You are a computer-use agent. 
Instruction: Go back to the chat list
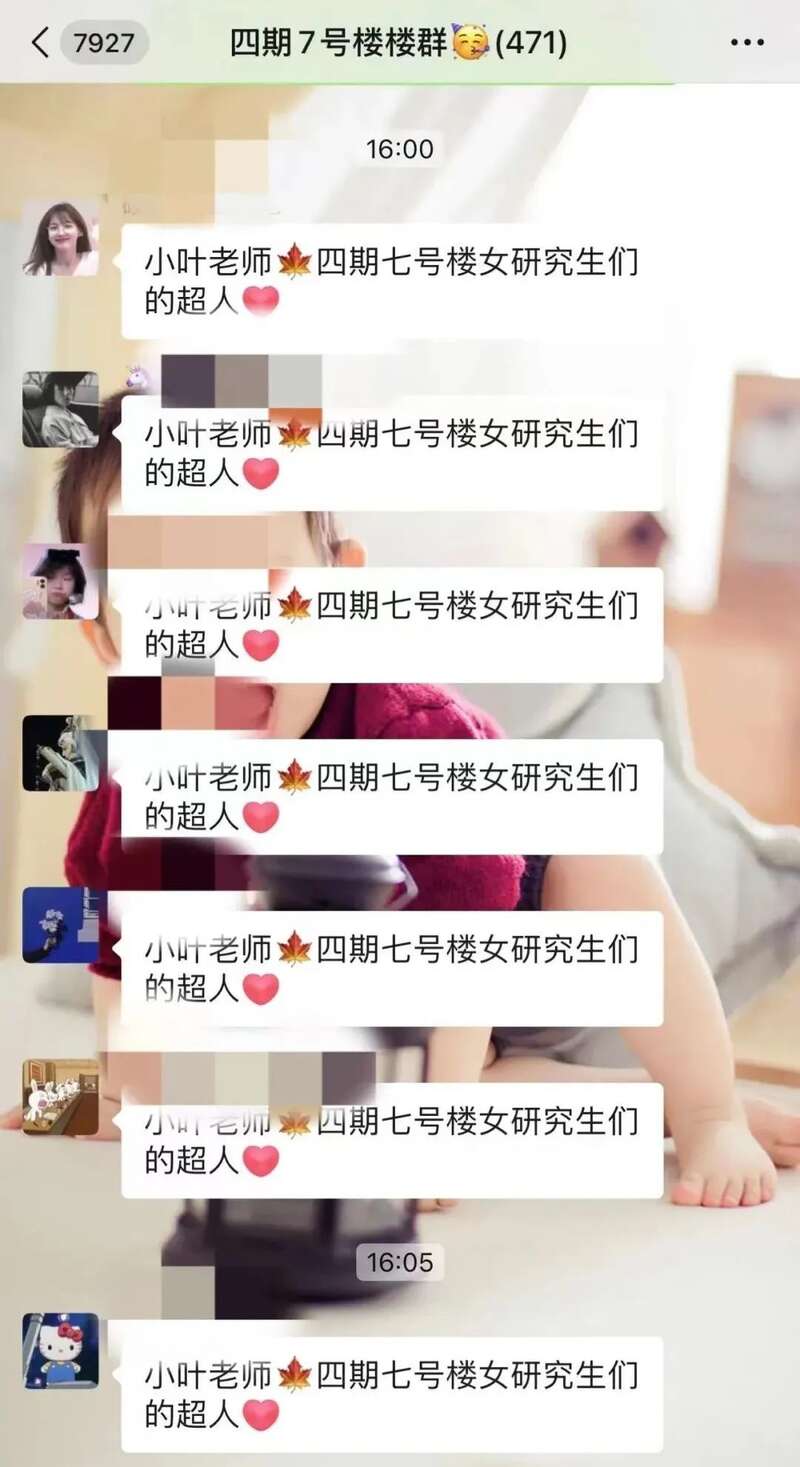coord(40,43)
